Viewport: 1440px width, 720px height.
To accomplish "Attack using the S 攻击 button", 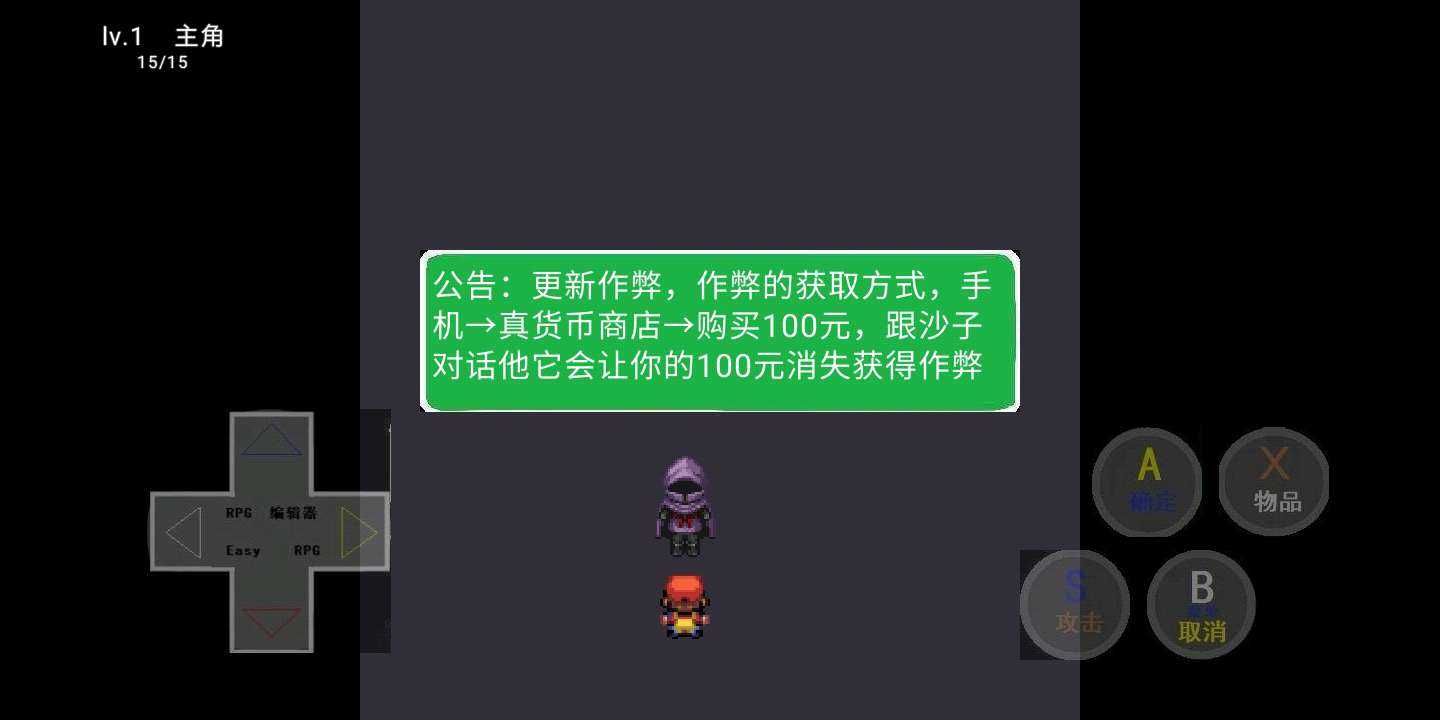I will (1076, 604).
